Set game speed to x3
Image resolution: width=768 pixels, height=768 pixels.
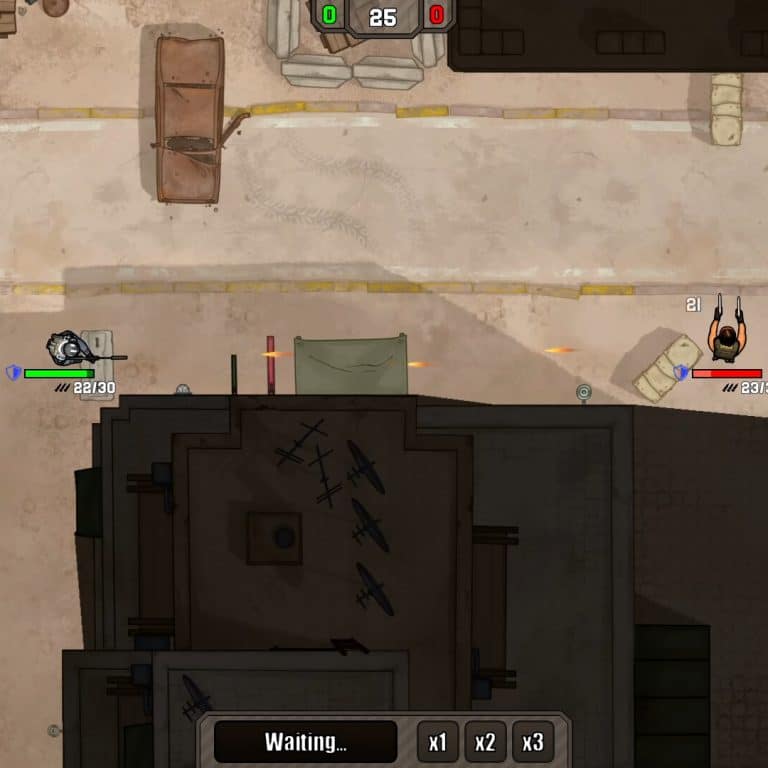point(533,742)
